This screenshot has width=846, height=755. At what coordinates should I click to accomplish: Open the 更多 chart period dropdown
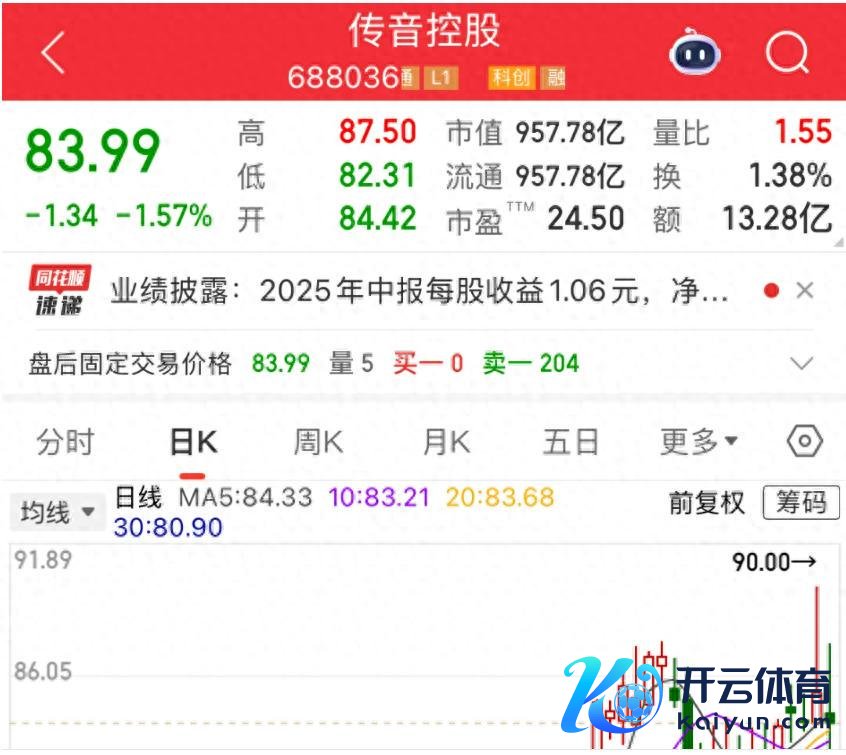[x=698, y=440]
